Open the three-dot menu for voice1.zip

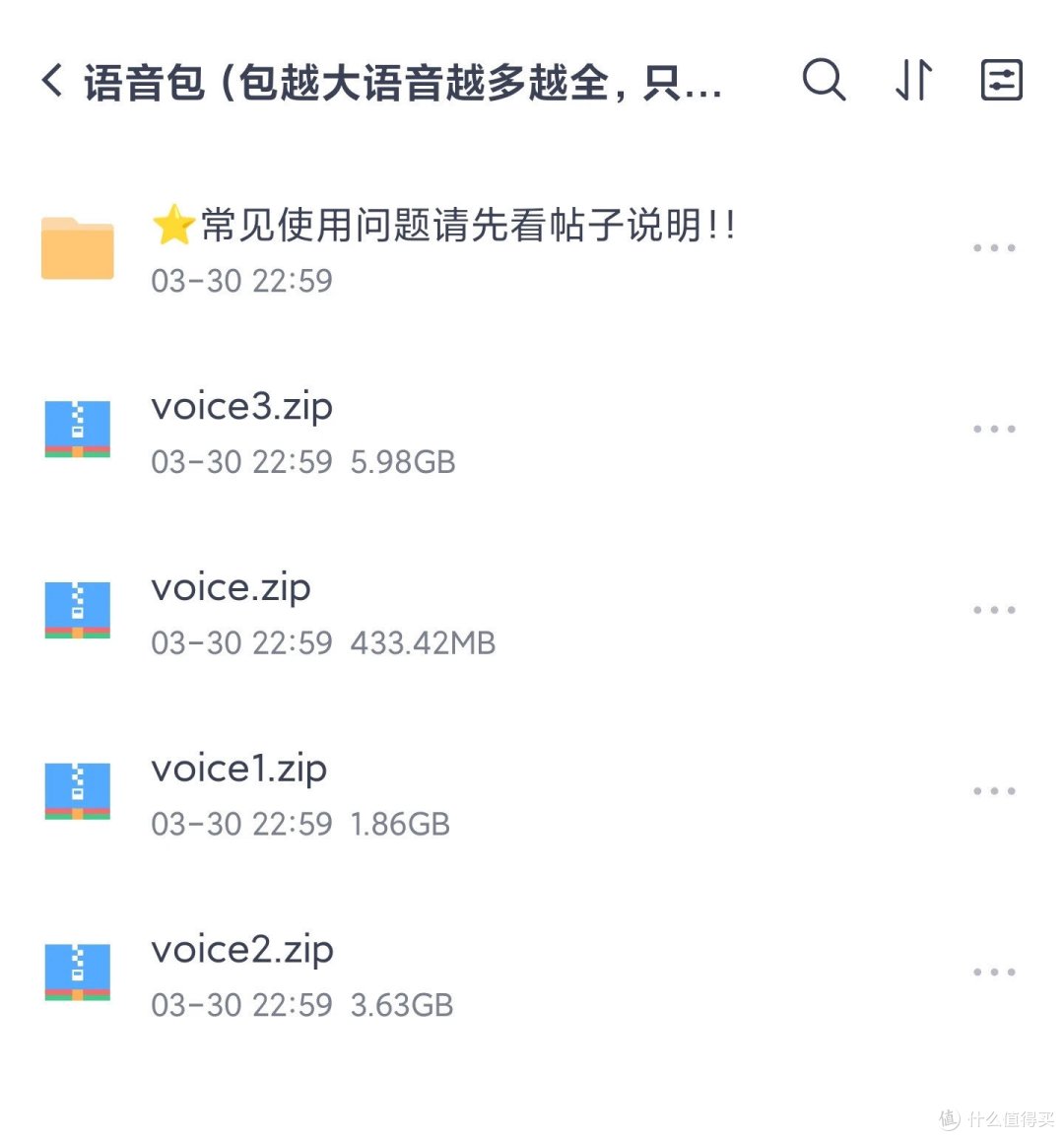(994, 790)
